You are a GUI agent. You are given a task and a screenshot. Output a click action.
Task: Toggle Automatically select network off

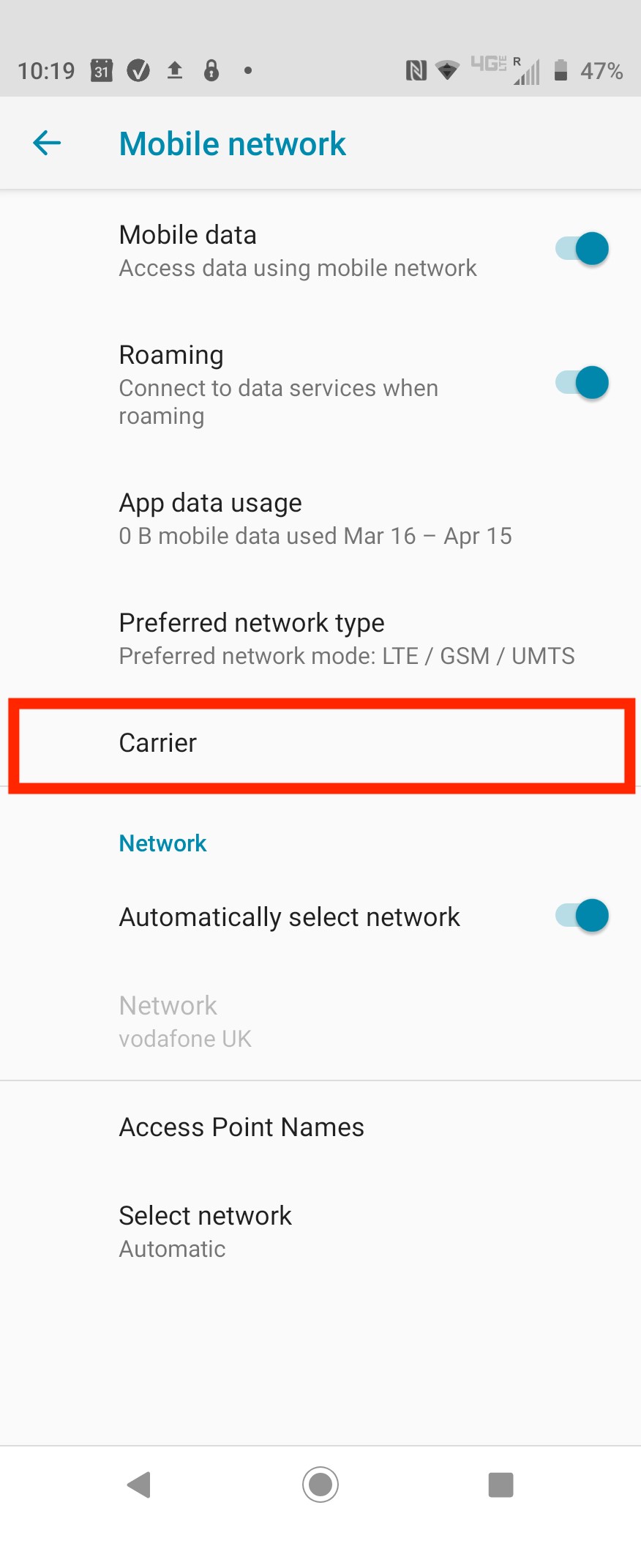tap(582, 916)
